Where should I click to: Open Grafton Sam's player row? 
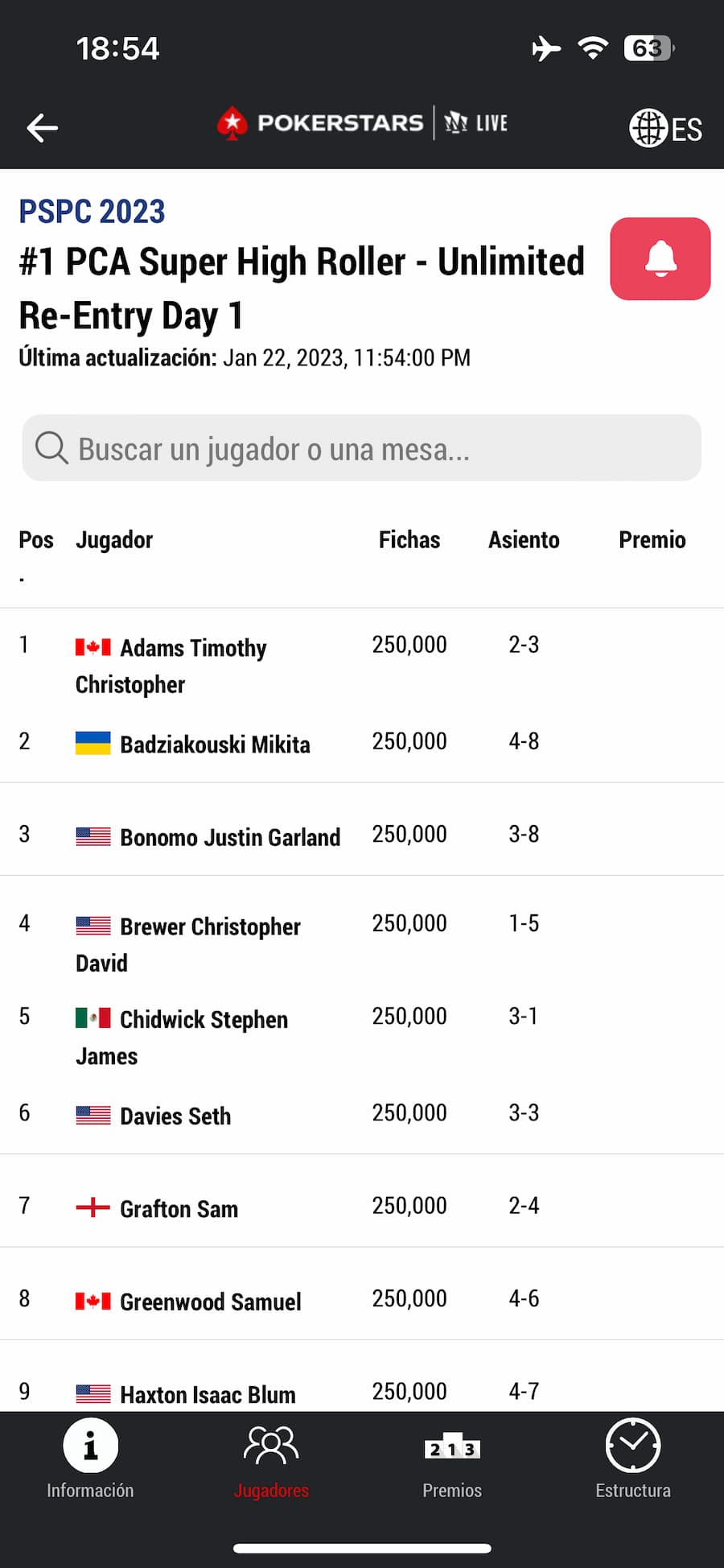(362, 1207)
